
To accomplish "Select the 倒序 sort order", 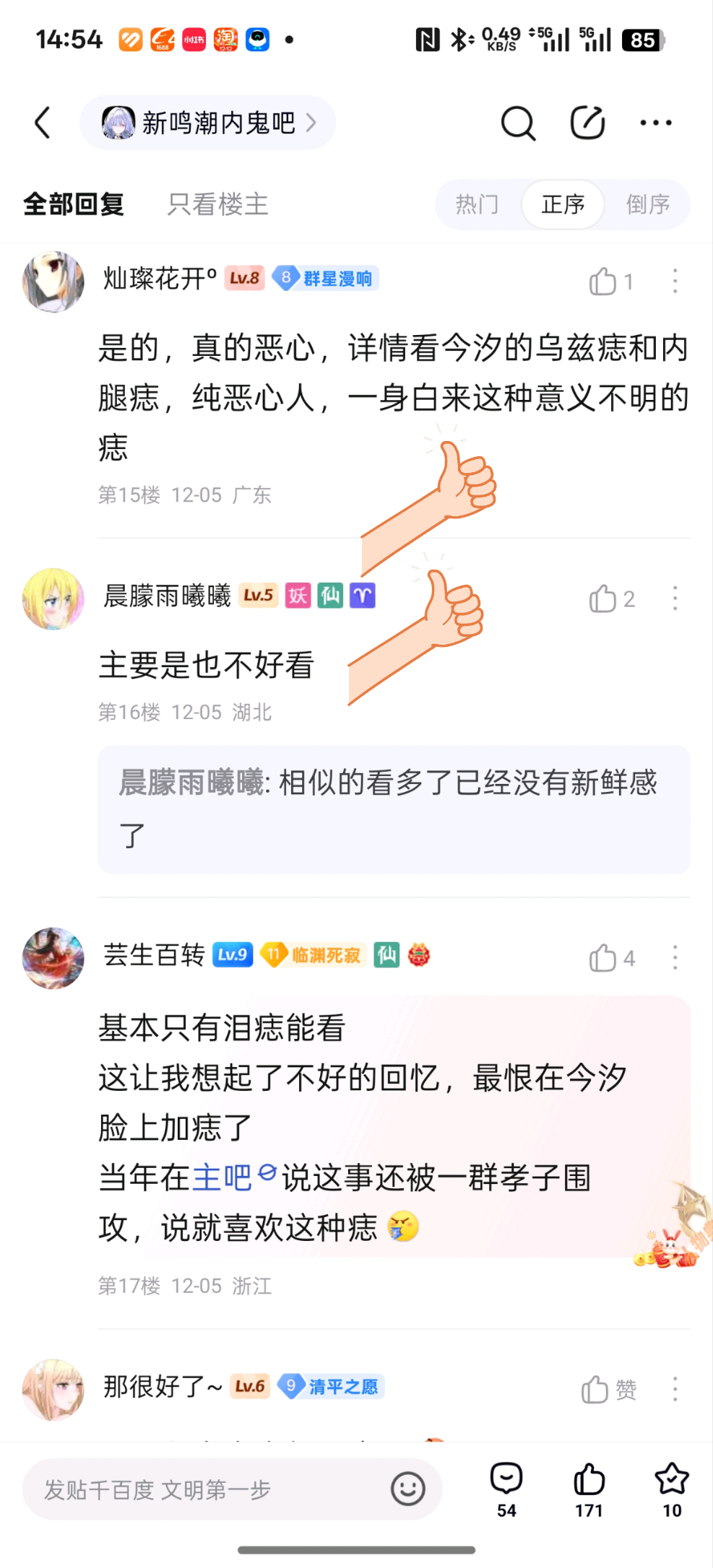I will tap(647, 204).
